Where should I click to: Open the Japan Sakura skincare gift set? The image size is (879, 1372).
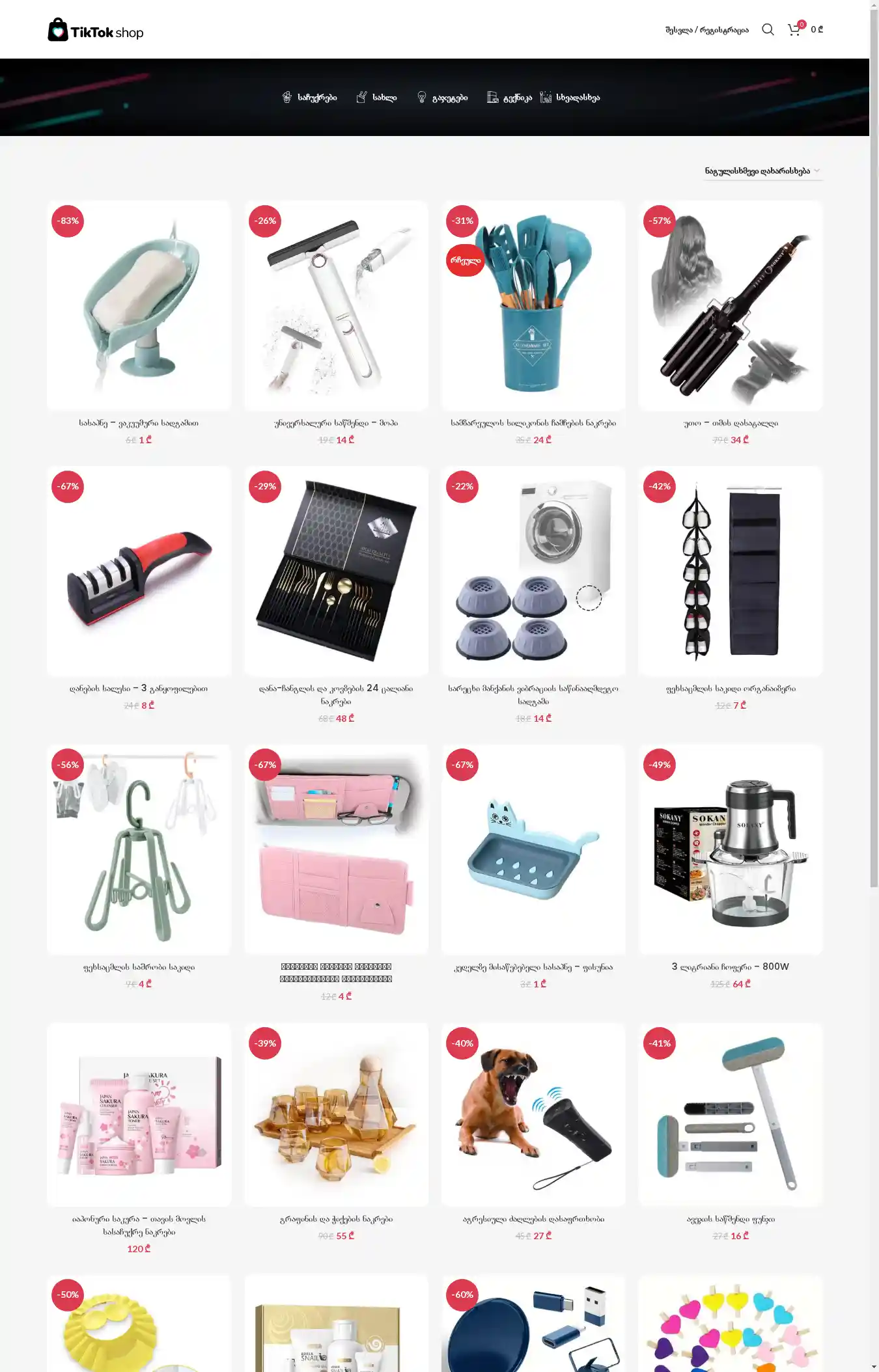click(139, 1115)
